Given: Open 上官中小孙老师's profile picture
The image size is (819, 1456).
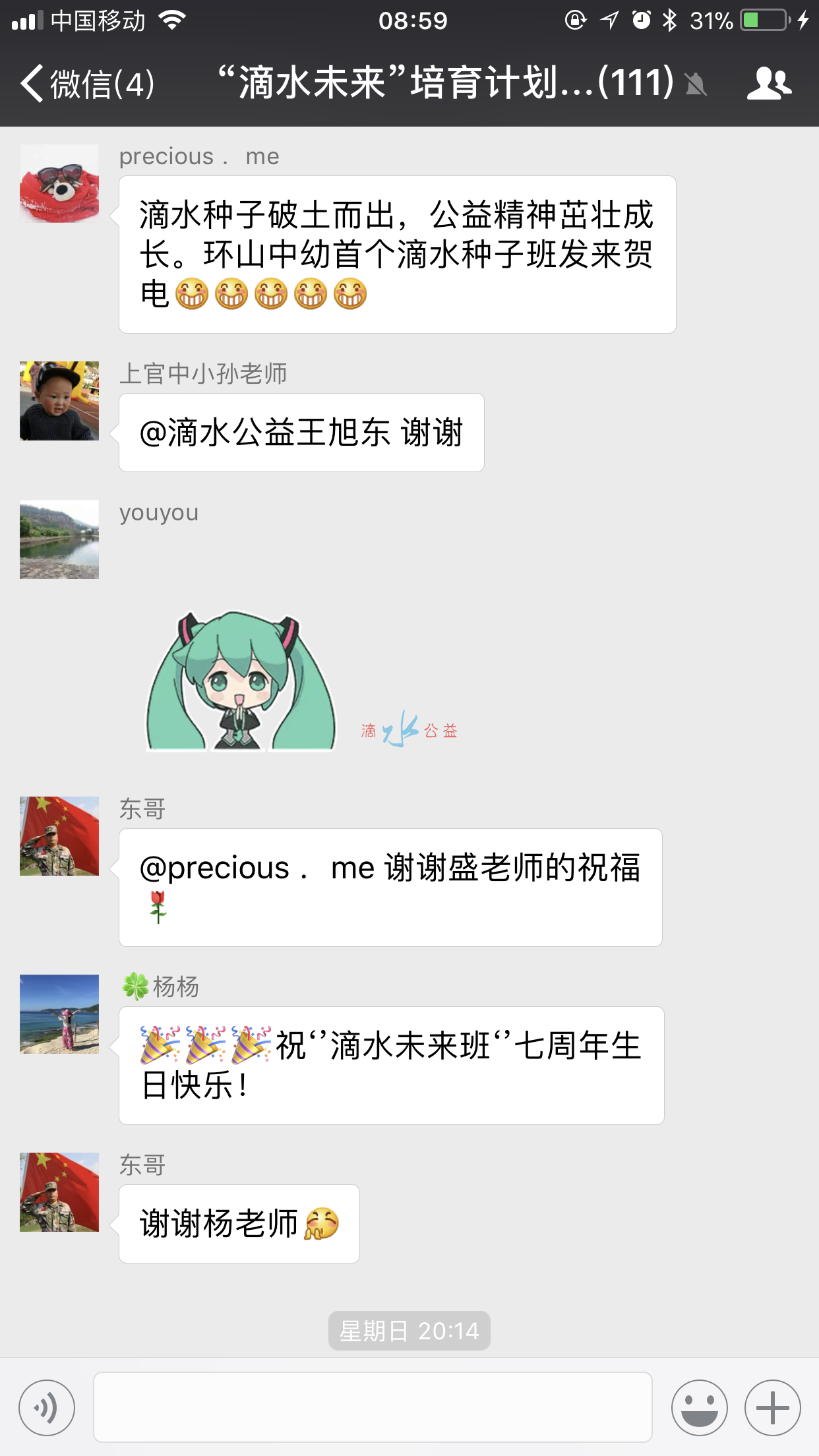Looking at the screenshot, I should (x=59, y=401).
